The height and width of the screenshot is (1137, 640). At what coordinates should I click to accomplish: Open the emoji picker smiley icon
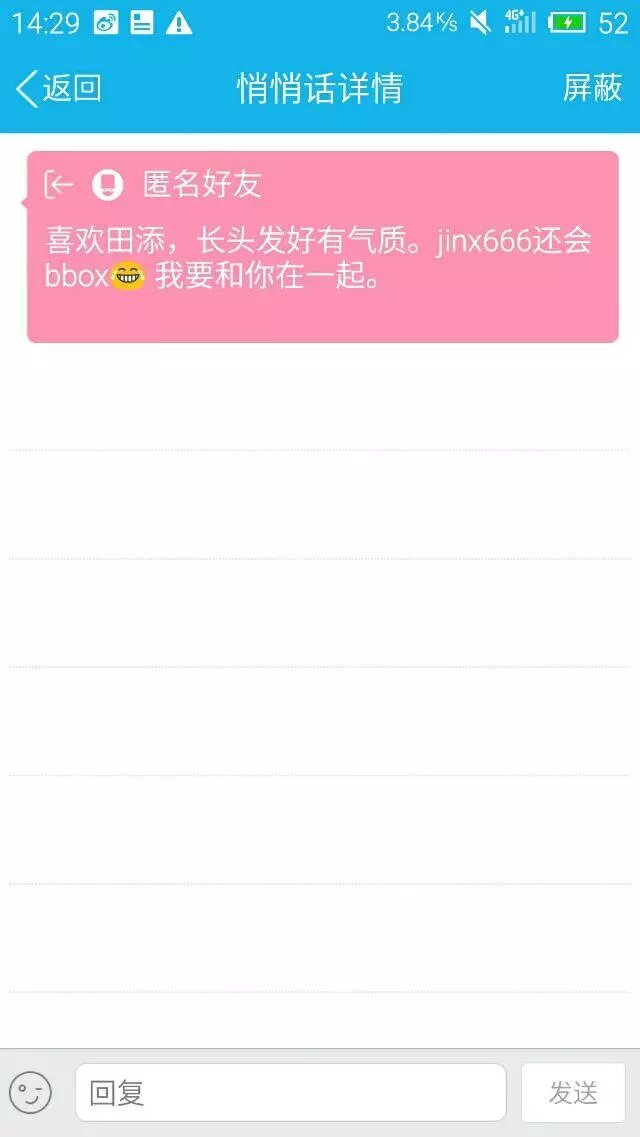pos(30,1092)
